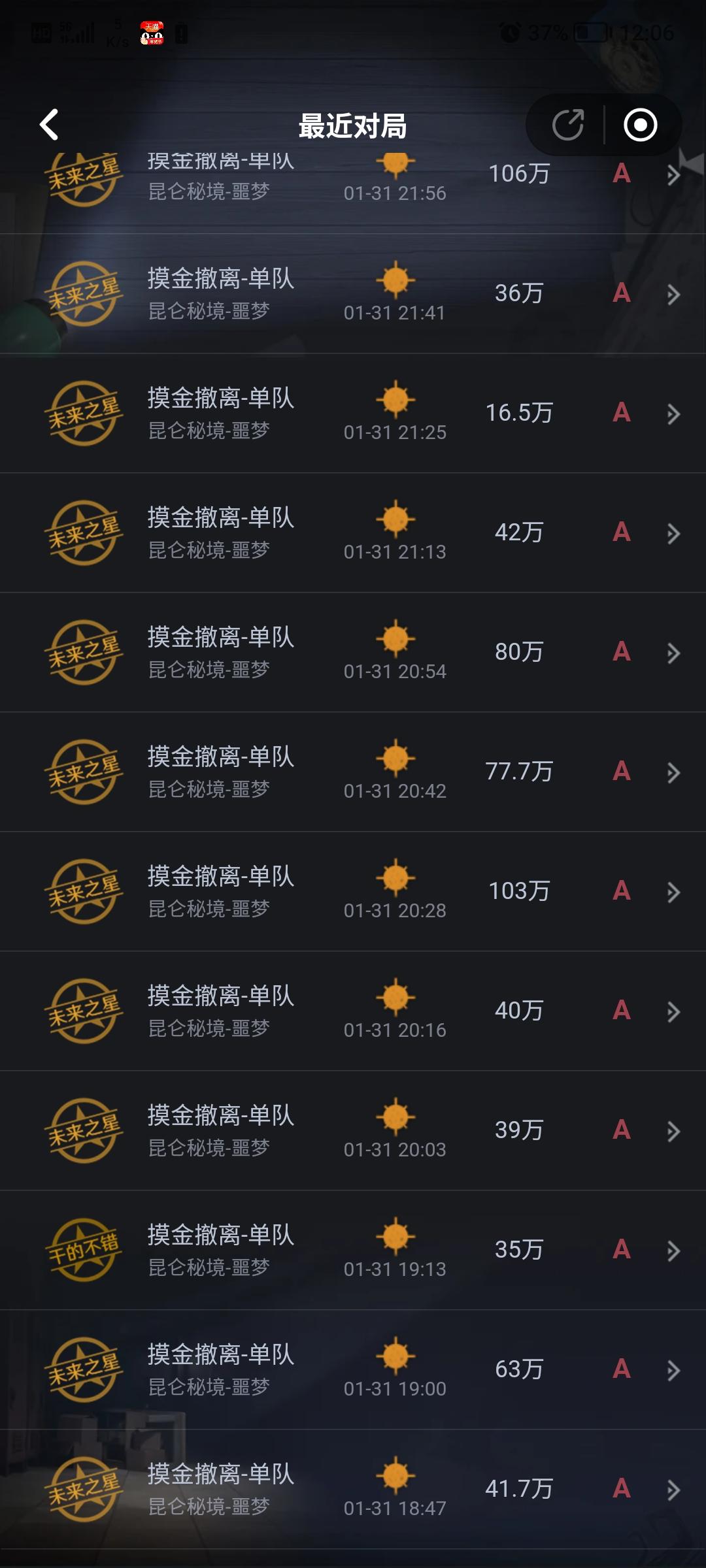View the 16.5万 match at 01-31 21:25
Image resolution: width=706 pixels, height=1568 pixels.
point(353,414)
